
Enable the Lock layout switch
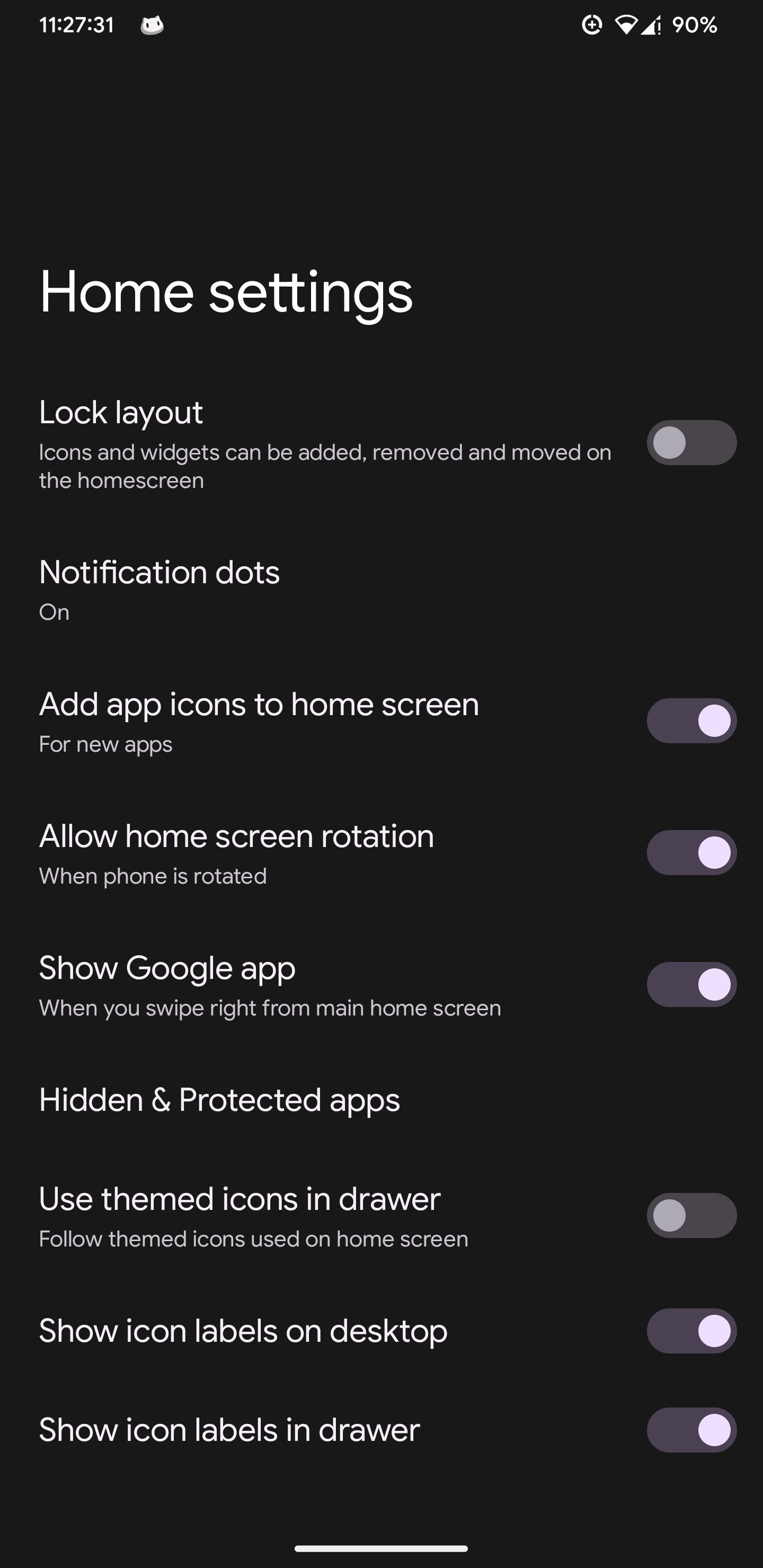[x=691, y=442]
